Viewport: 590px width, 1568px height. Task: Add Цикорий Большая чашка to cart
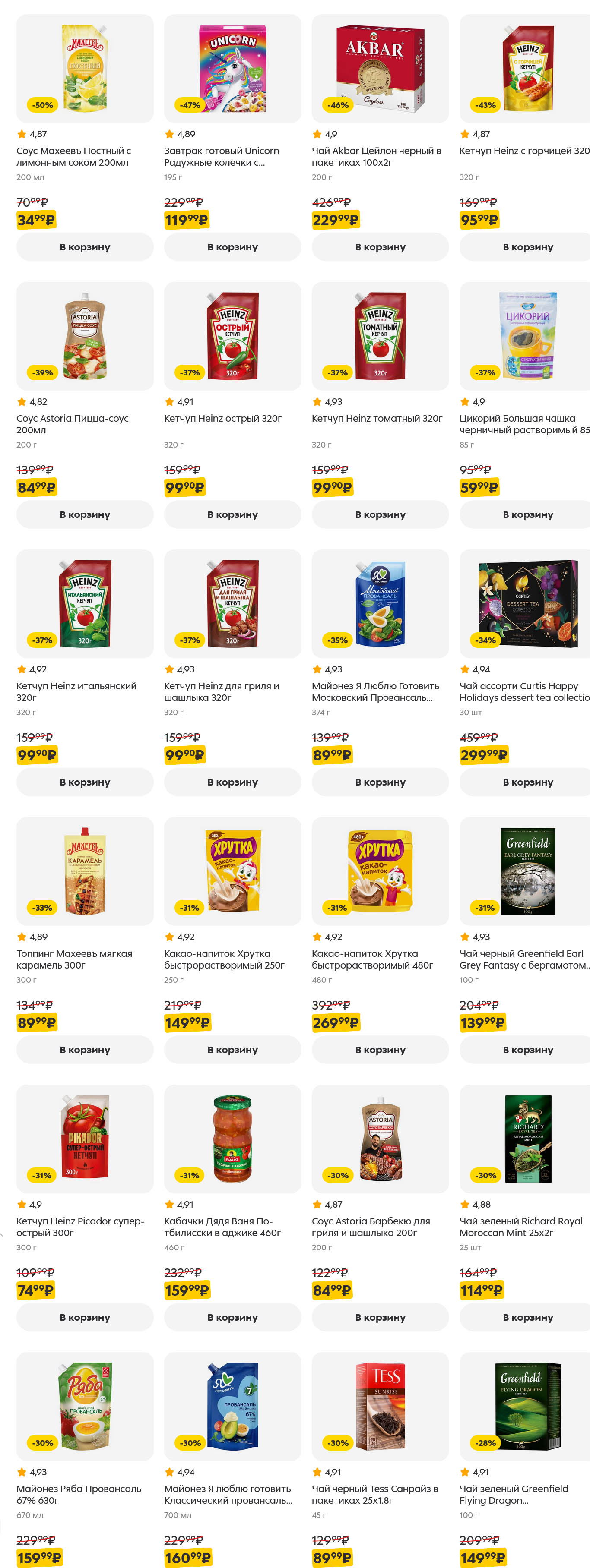[x=527, y=514]
